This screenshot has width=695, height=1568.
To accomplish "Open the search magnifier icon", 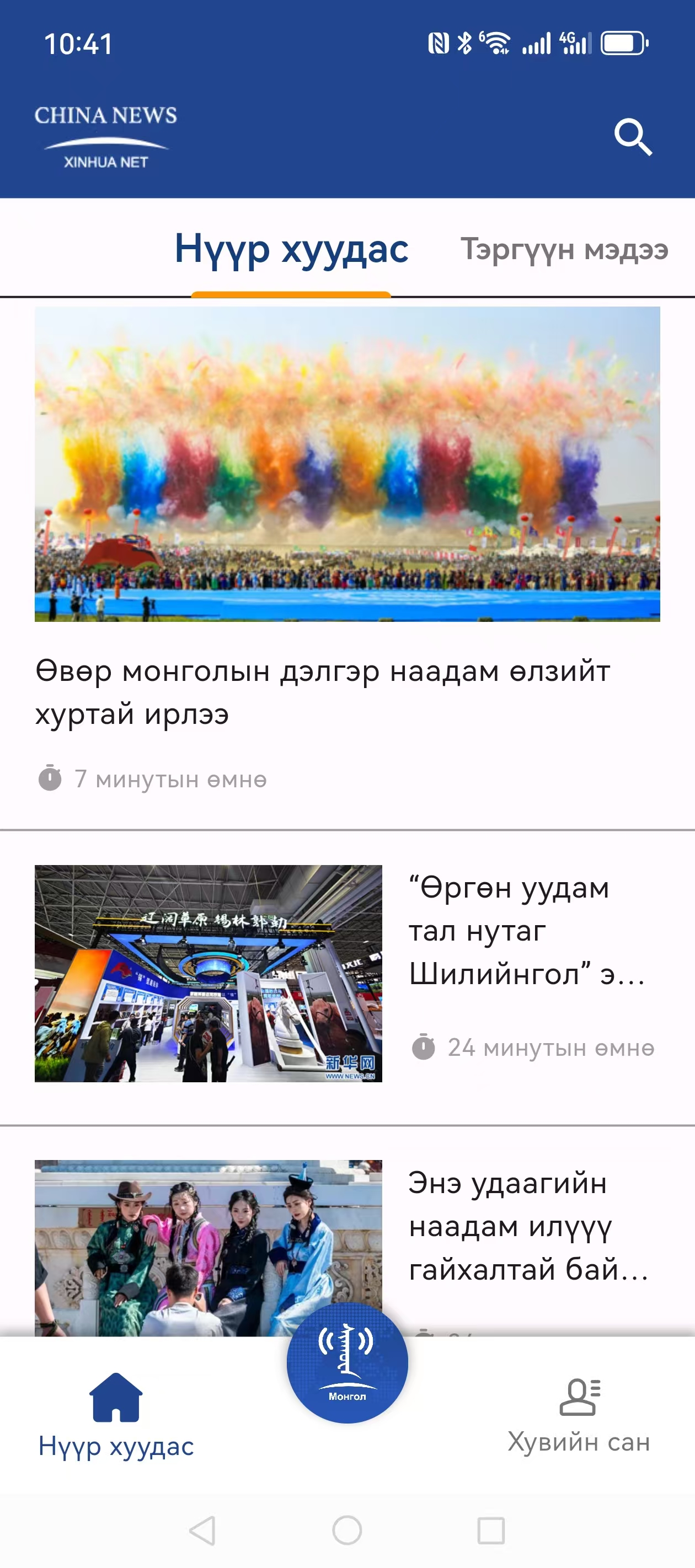I will point(633,138).
